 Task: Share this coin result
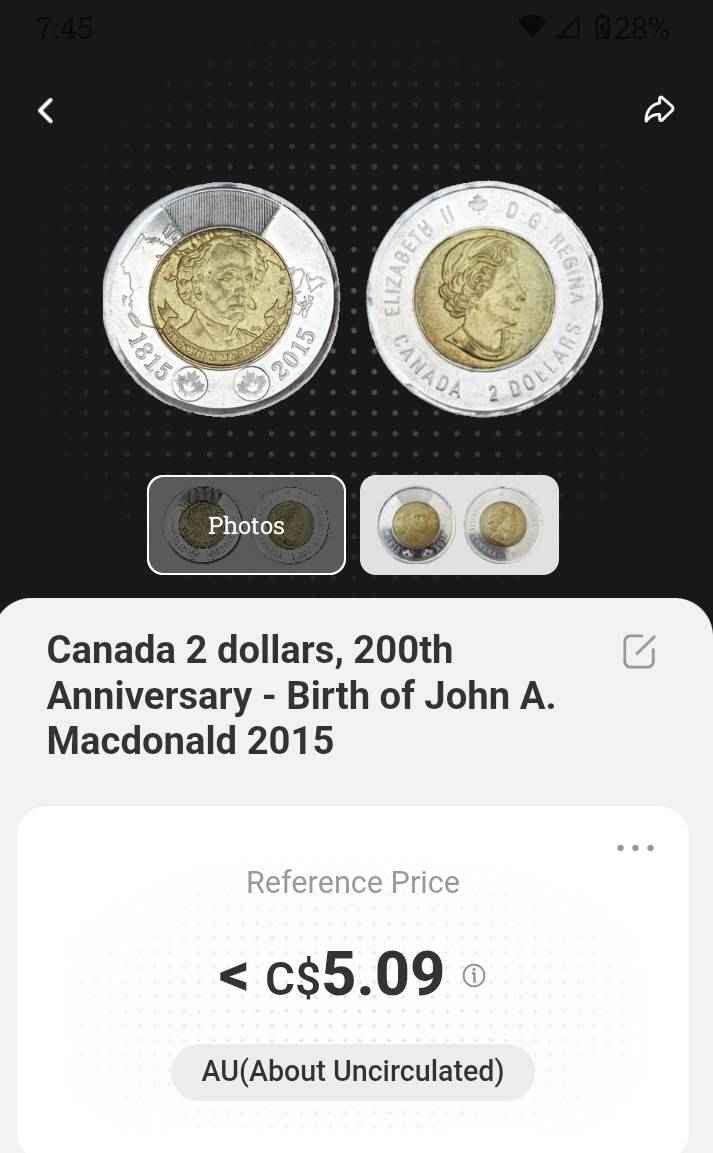(659, 110)
